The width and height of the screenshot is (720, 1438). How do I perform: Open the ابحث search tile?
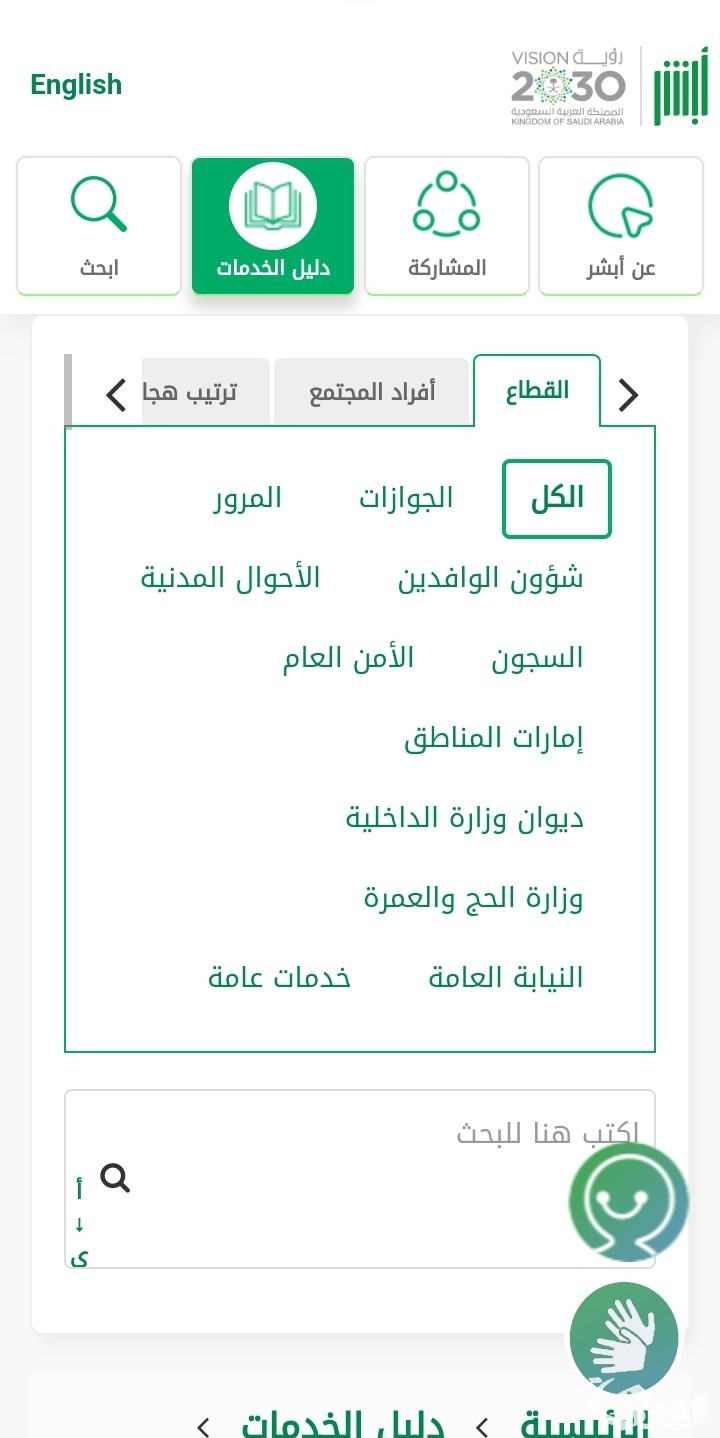click(x=99, y=226)
